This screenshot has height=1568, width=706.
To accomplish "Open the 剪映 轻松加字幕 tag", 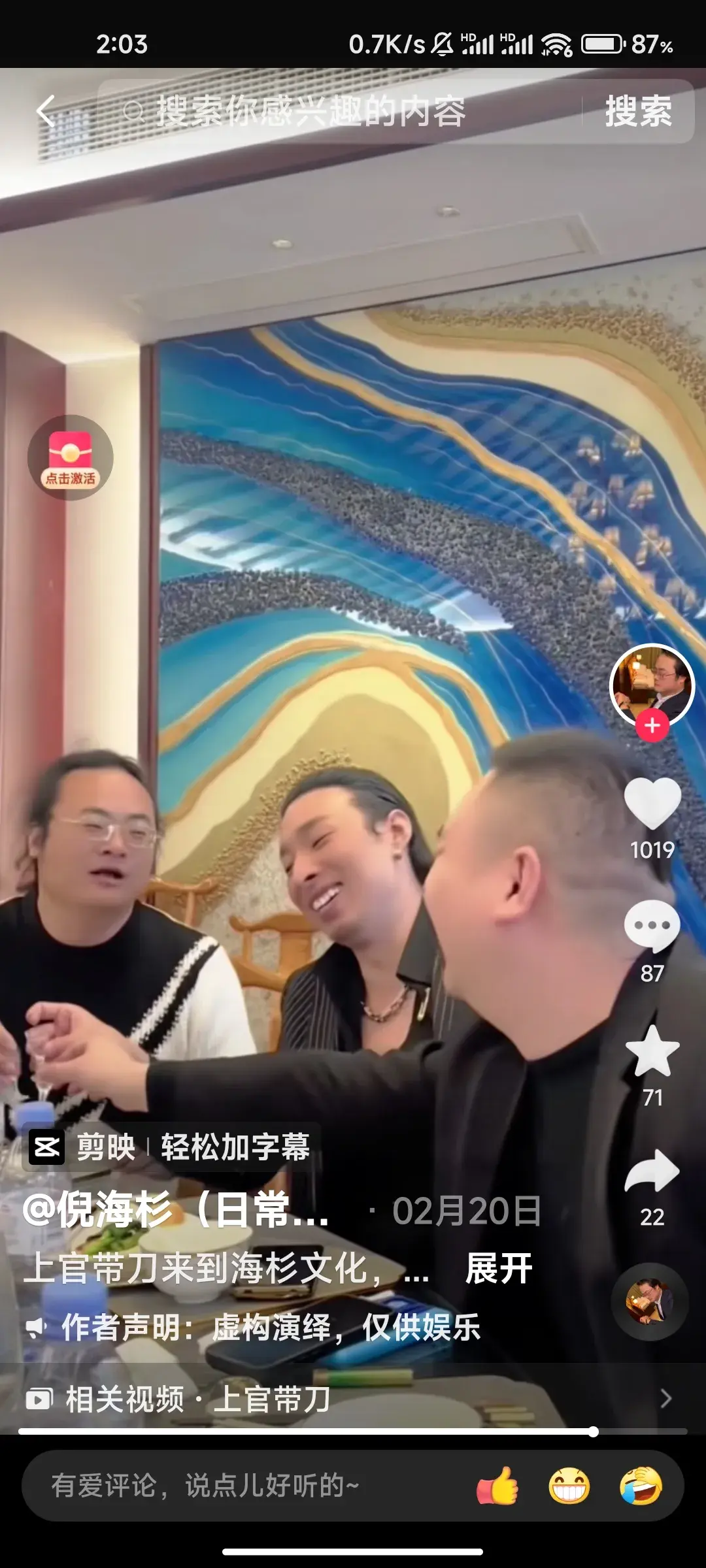I will pos(171,1147).
